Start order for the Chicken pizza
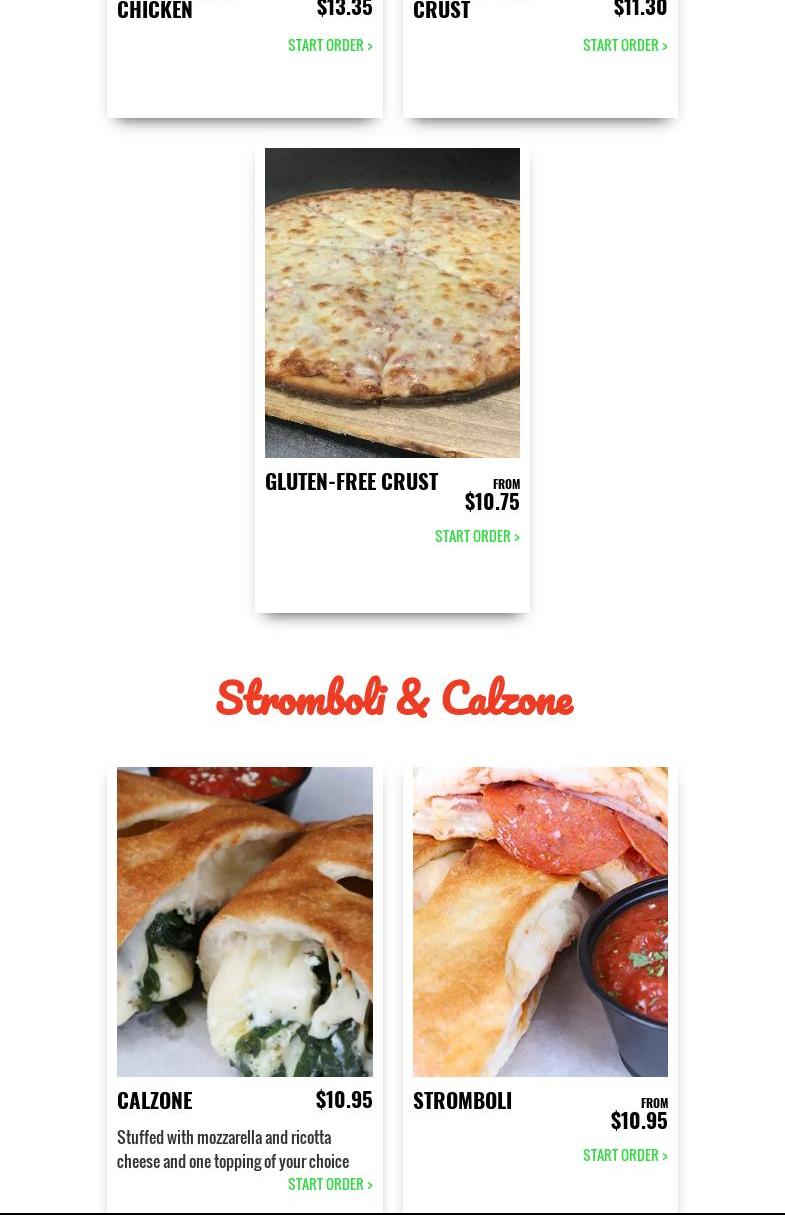The width and height of the screenshot is (785, 1215). 329,46
